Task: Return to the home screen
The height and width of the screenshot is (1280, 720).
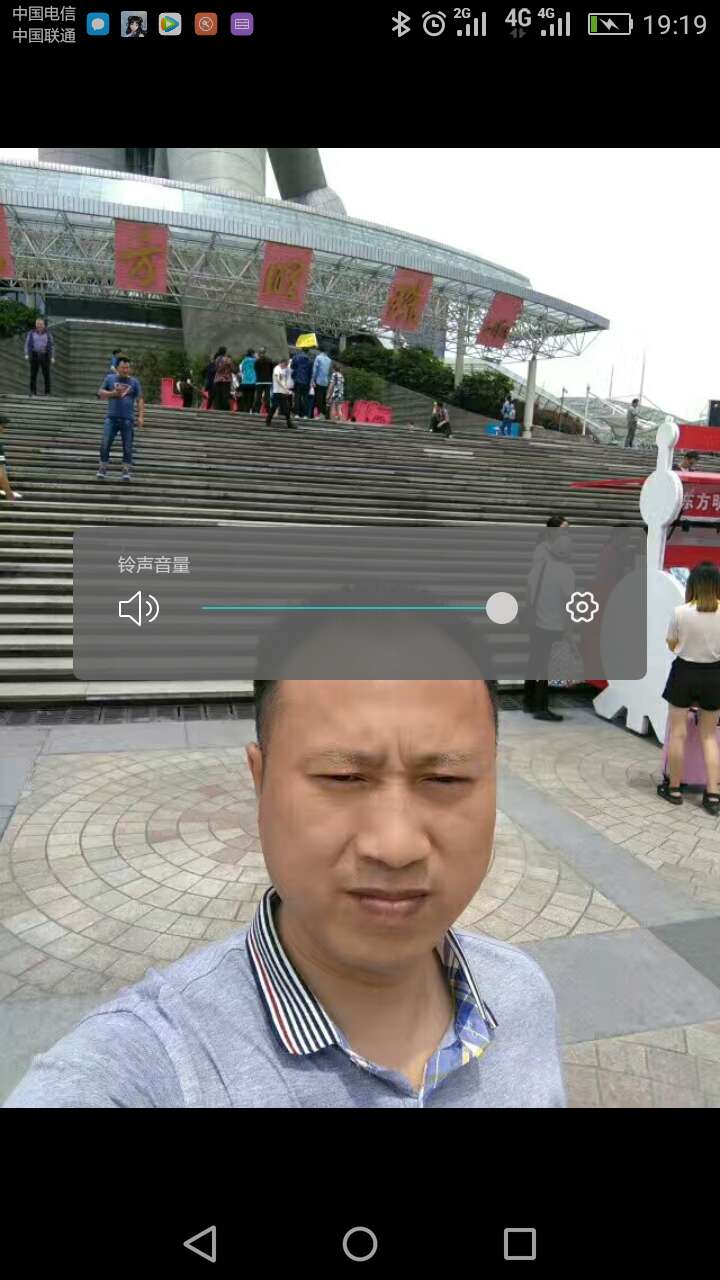Action: 360,1244
